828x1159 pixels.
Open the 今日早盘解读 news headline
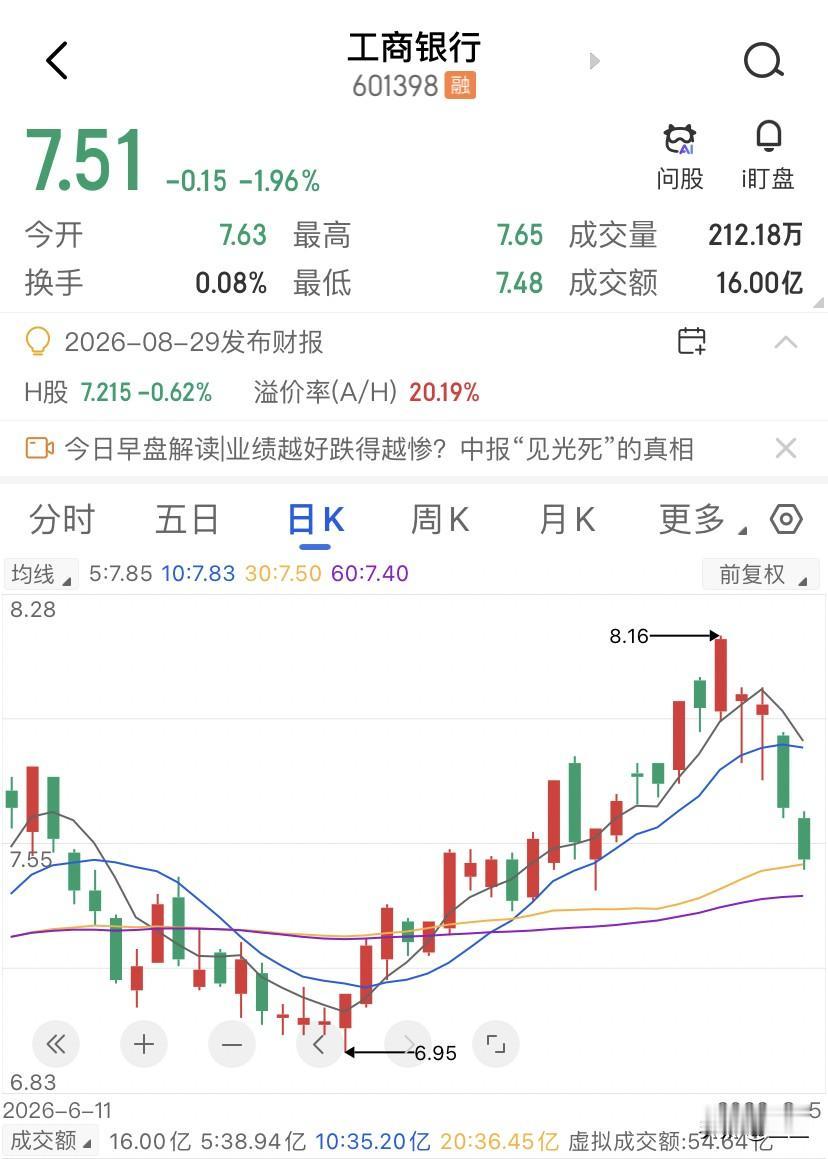[379, 449]
